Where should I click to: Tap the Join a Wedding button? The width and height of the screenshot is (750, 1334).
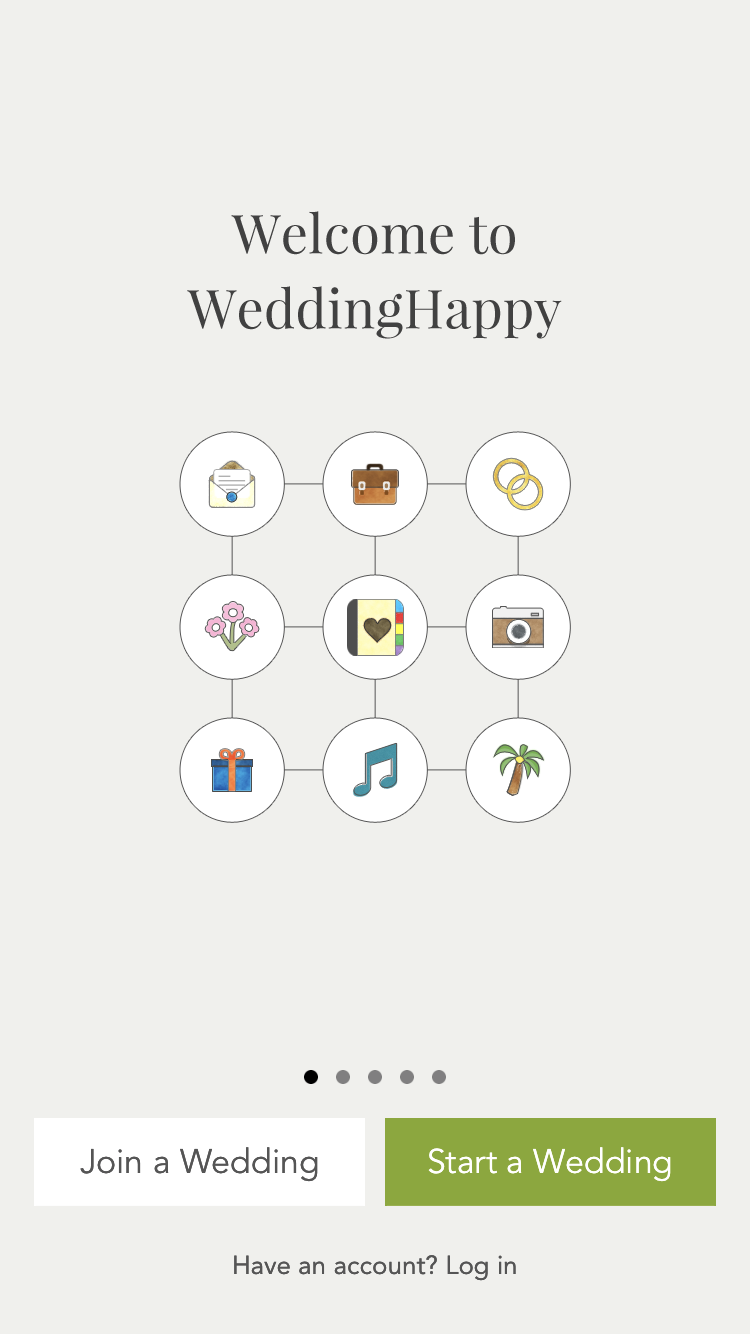pyautogui.click(x=199, y=1161)
